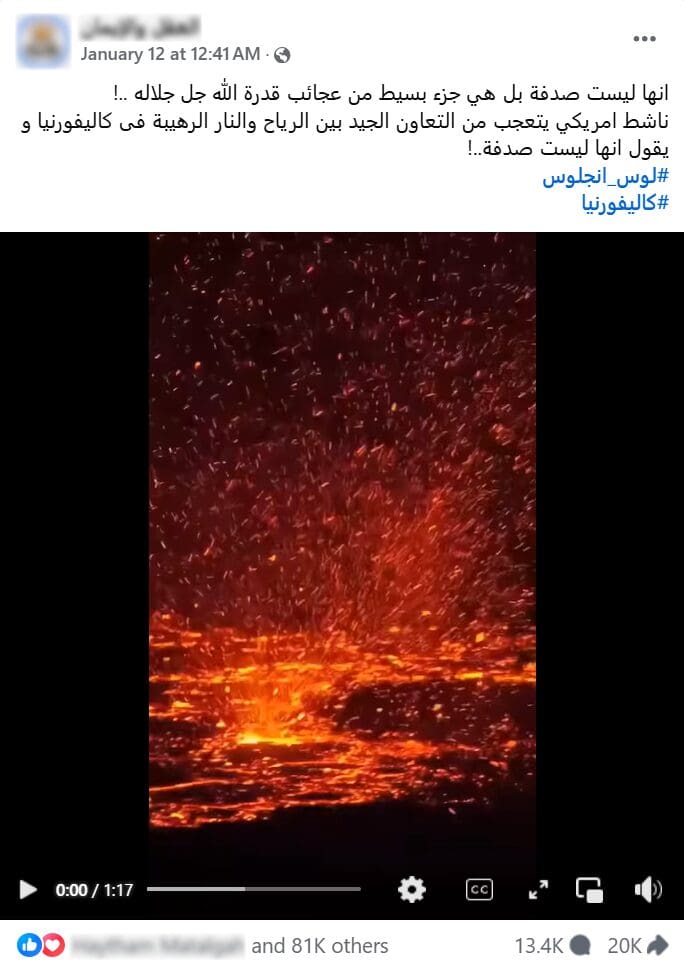
Task: Open the January 12 post timestamp
Action: 170,54
